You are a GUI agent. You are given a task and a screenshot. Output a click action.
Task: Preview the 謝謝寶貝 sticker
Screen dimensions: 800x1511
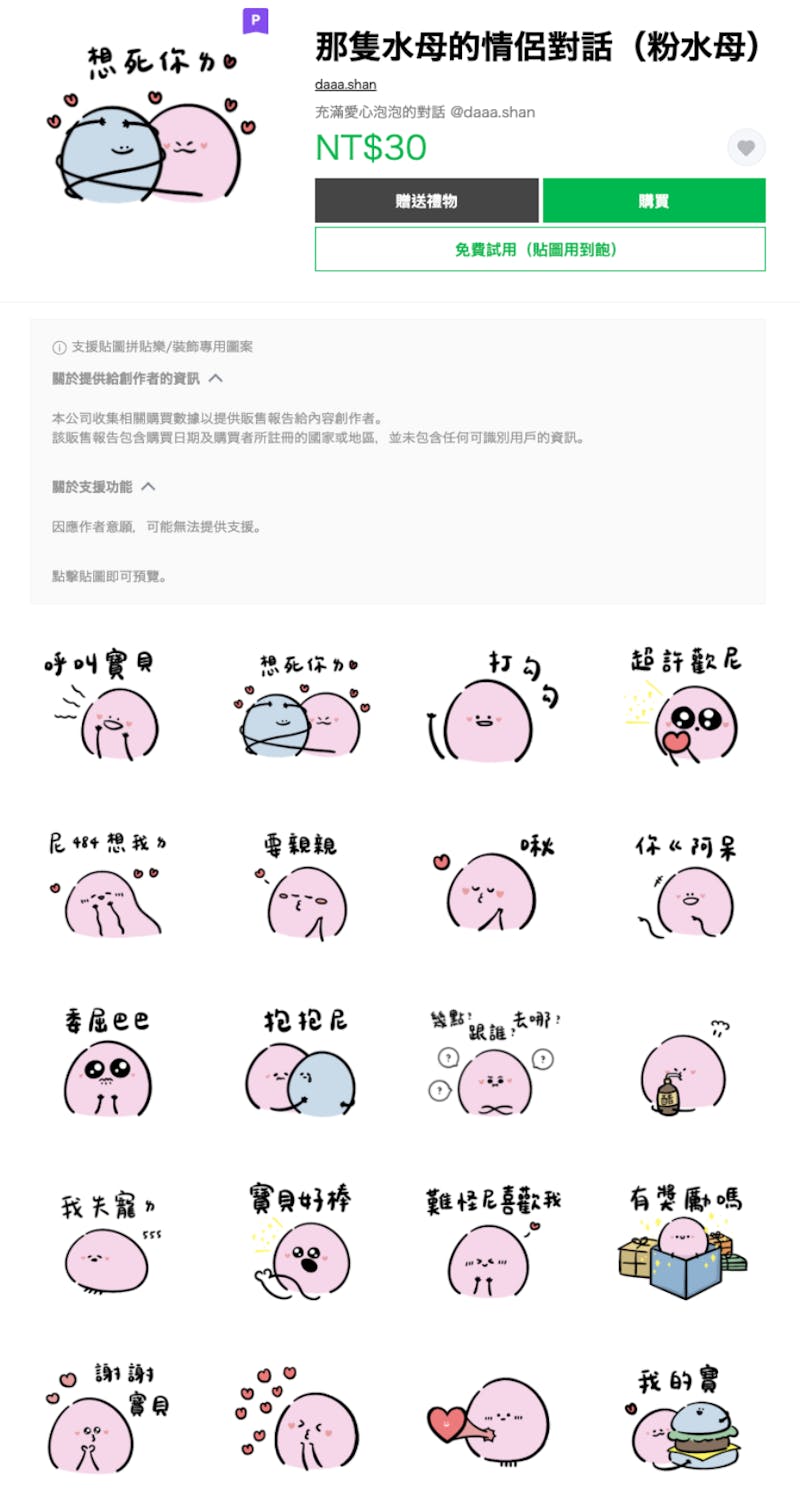(x=108, y=1420)
